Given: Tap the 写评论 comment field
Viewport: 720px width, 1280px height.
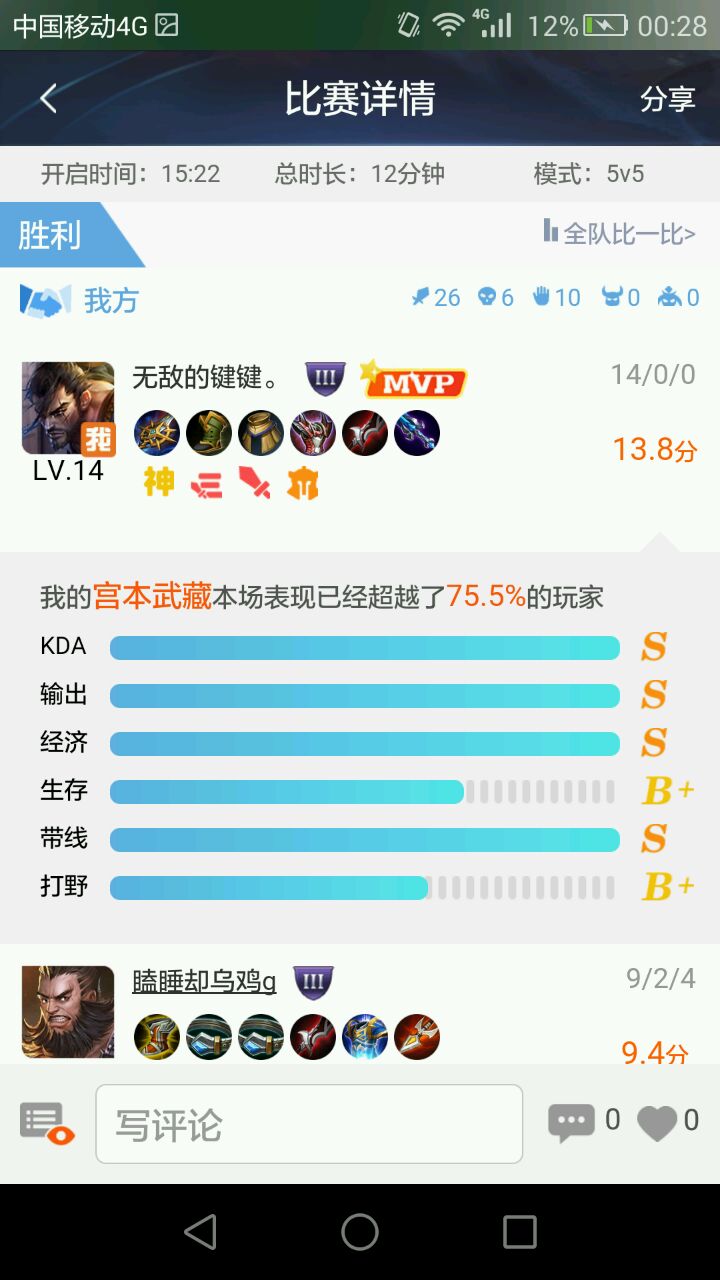Looking at the screenshot, I should coord(309,1124).
